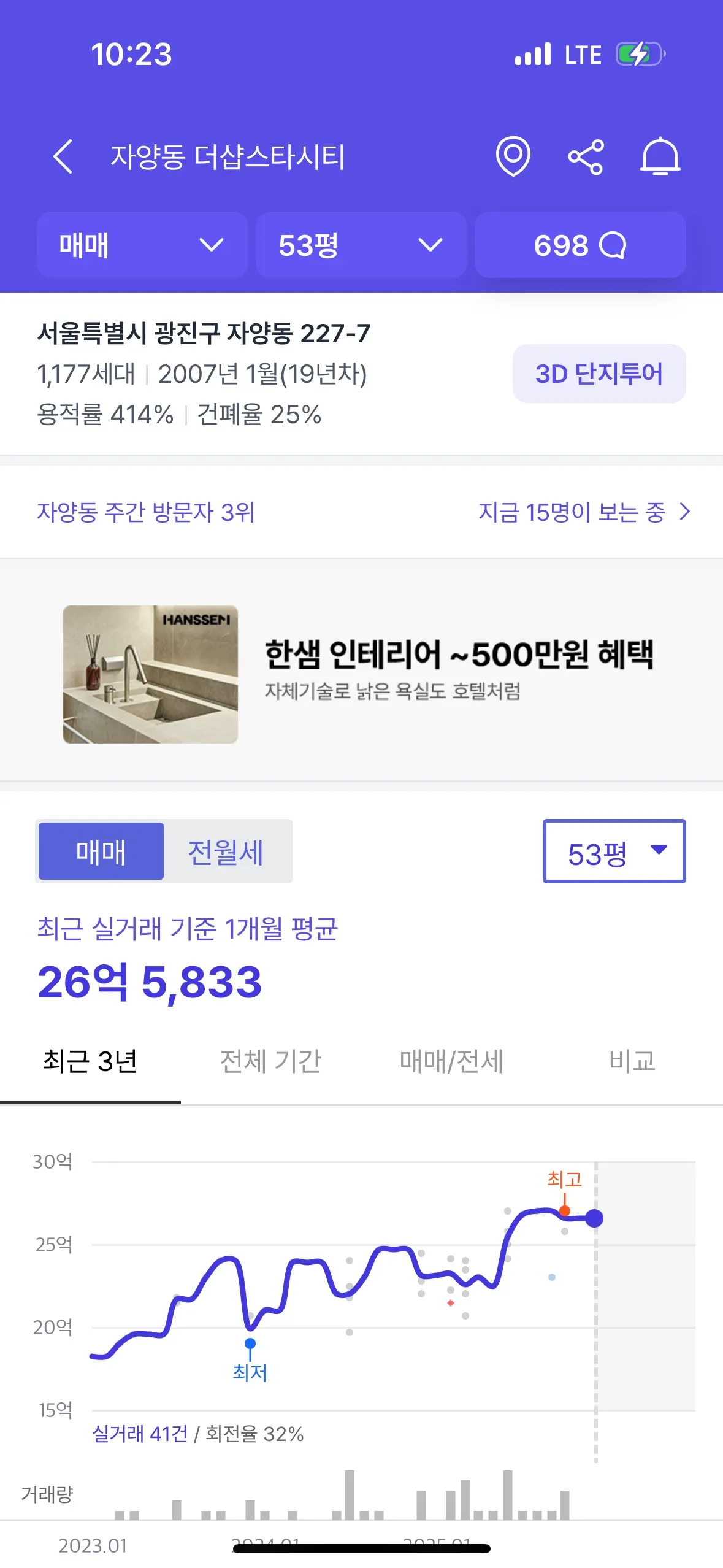Viewport: 723px width, 1568px height.
Task: Open the 698 chat button
Action: 580,245
